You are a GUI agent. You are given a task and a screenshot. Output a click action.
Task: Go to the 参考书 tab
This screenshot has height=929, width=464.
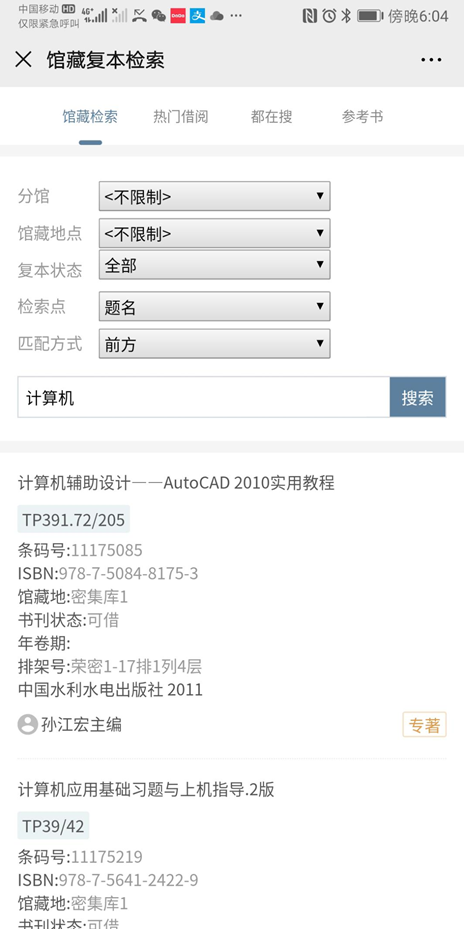click(x=362, y=116)
